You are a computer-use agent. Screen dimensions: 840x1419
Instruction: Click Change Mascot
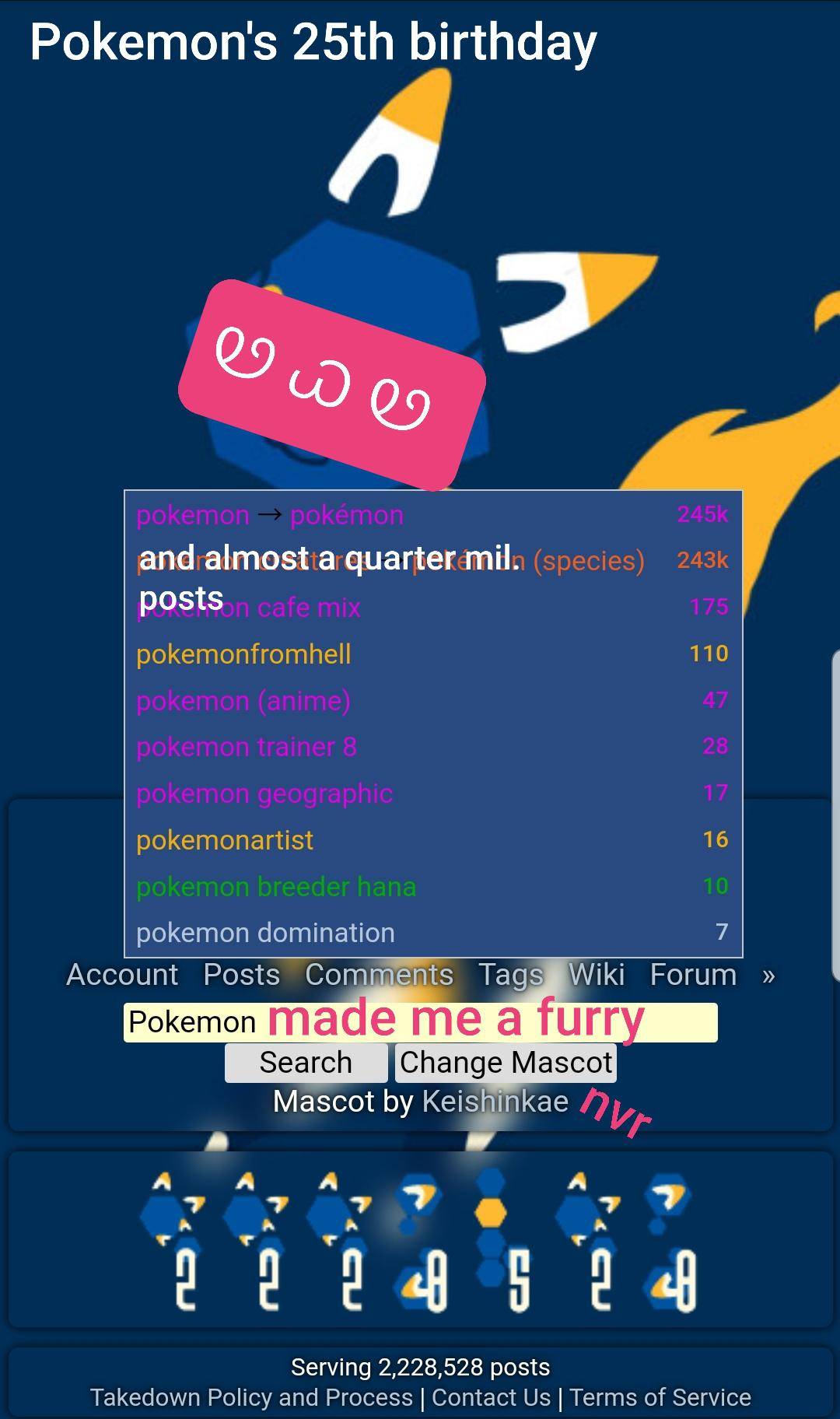pos(505,1062)
